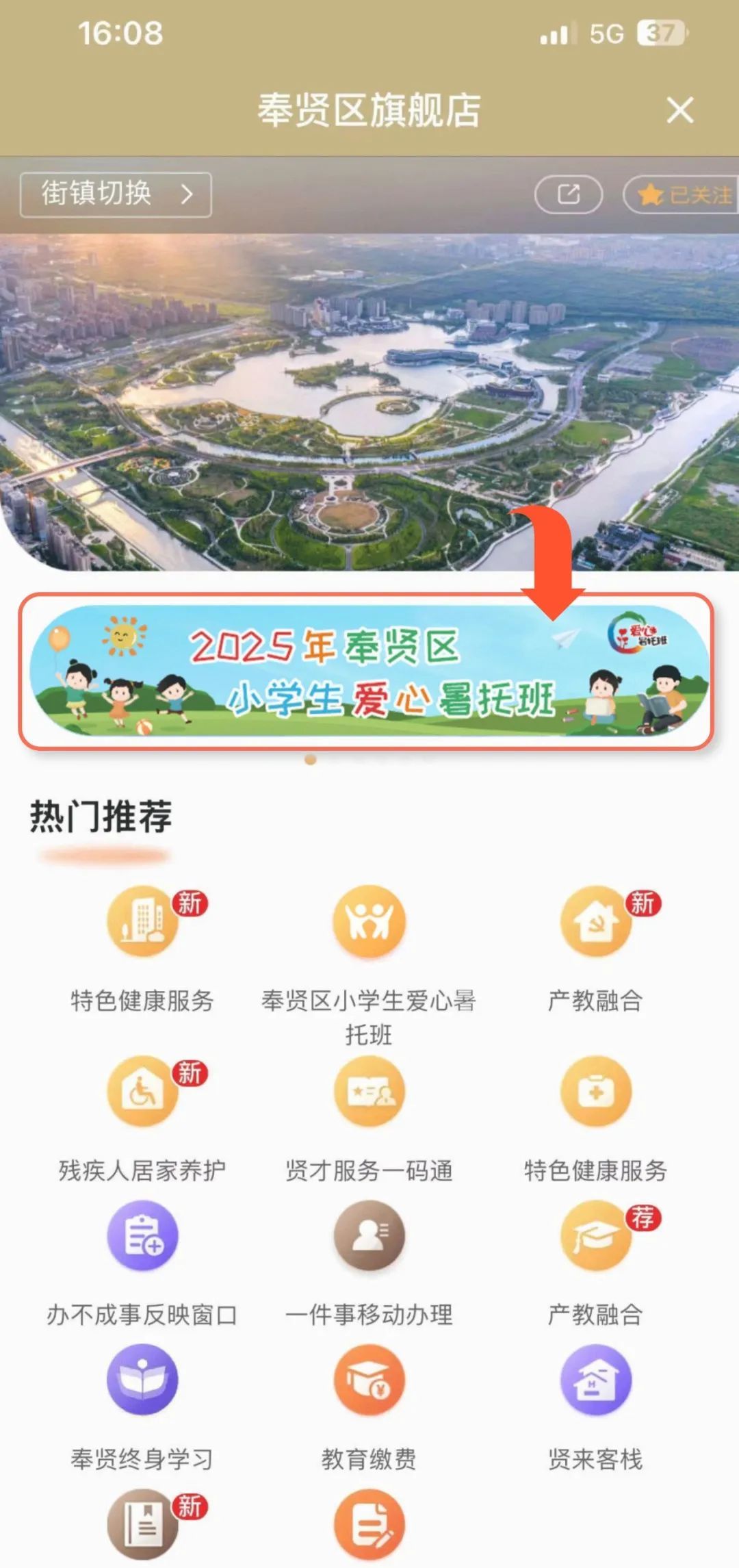Toggle the 已关注 follow button

click(x=683, y=195)
